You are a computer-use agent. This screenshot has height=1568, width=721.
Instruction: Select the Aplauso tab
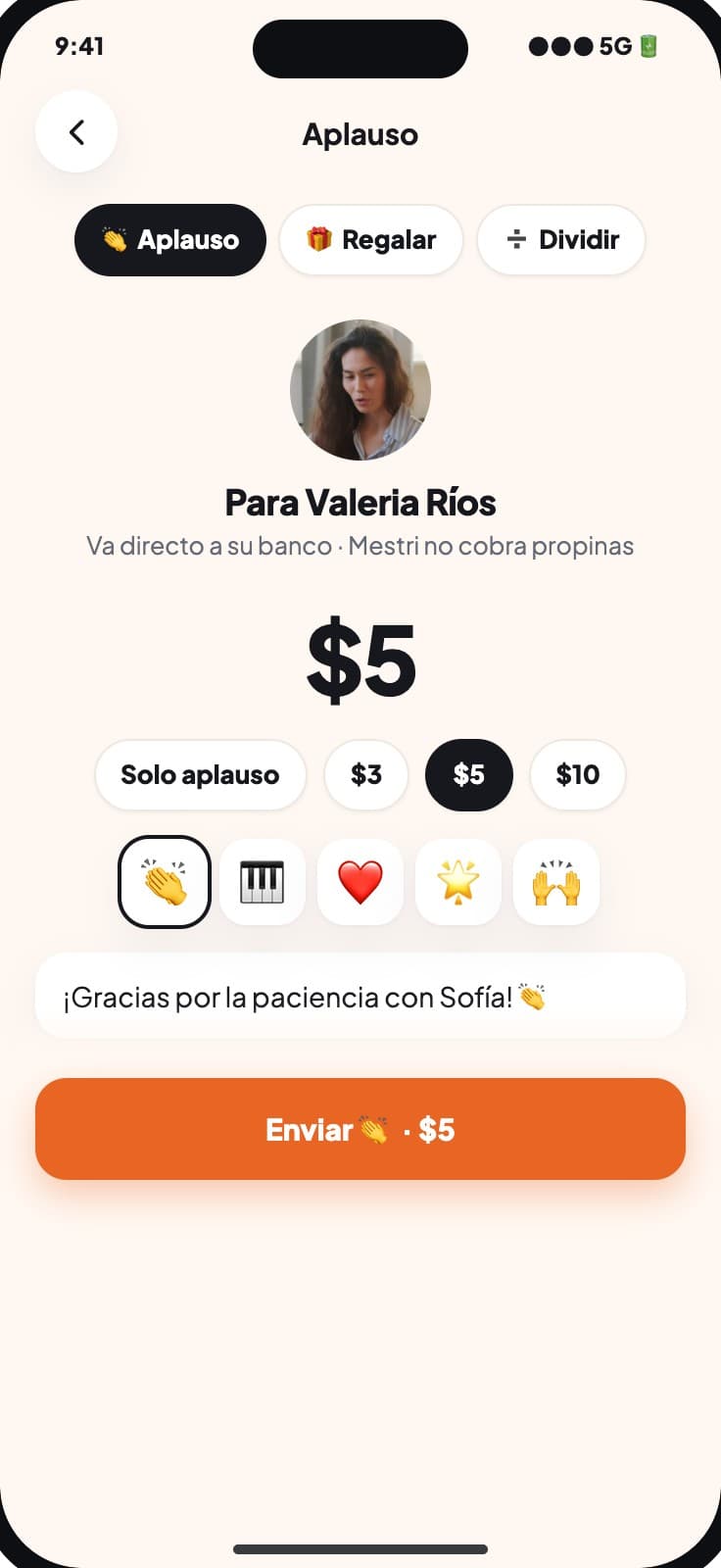point(170,240)
